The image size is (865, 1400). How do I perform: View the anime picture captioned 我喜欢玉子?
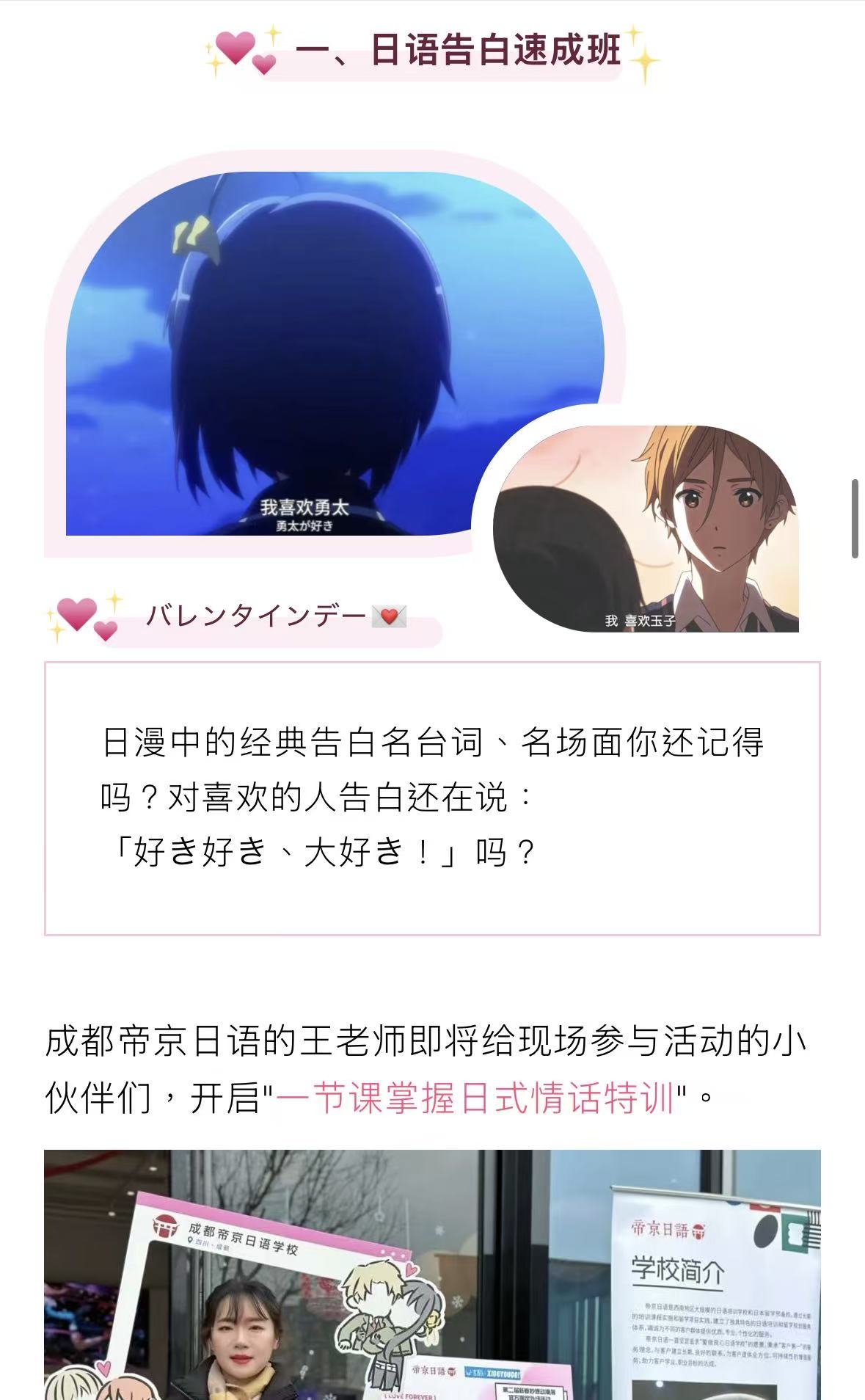tap(646, 528)
